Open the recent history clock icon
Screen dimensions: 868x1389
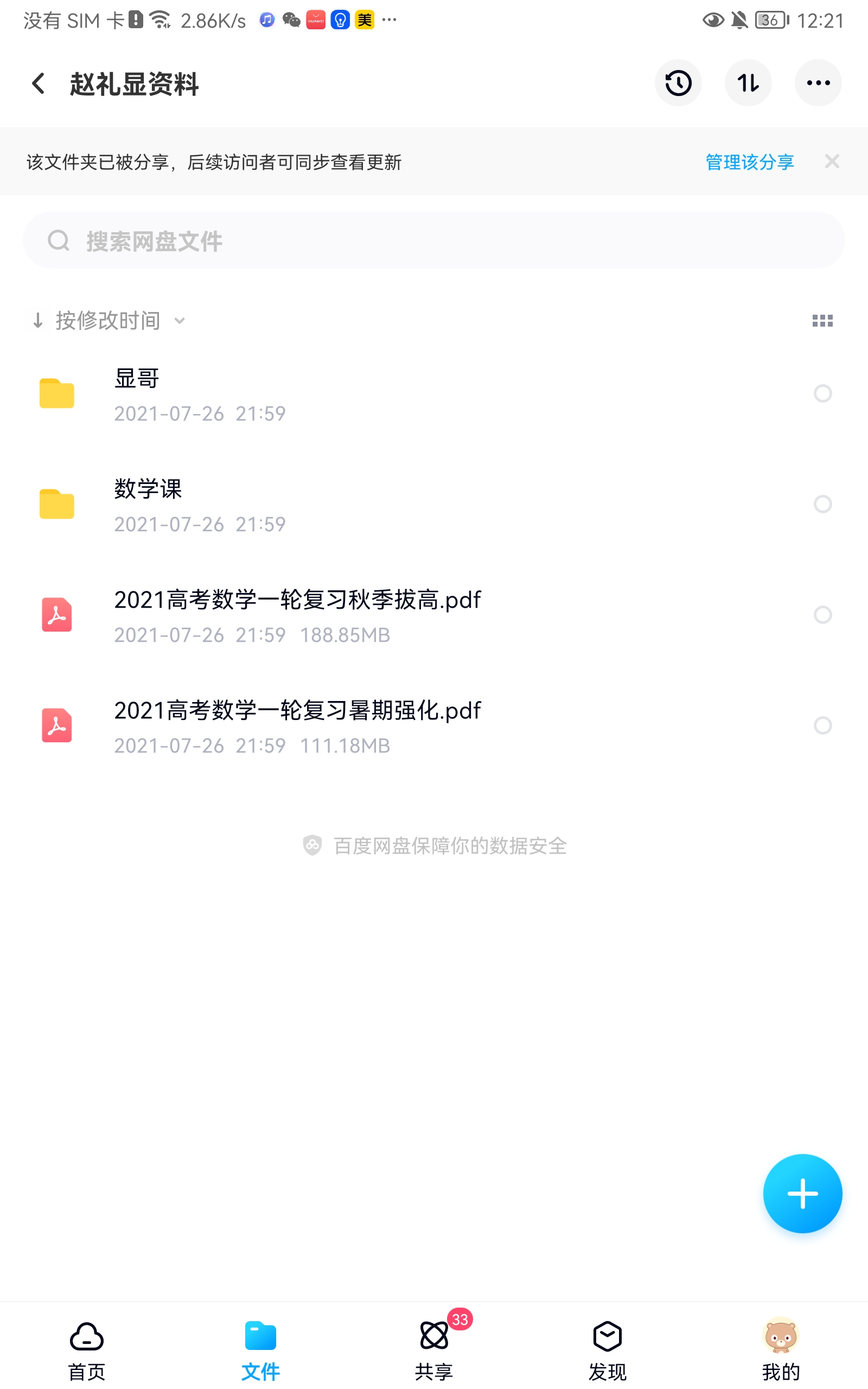[x=678, y=84]
